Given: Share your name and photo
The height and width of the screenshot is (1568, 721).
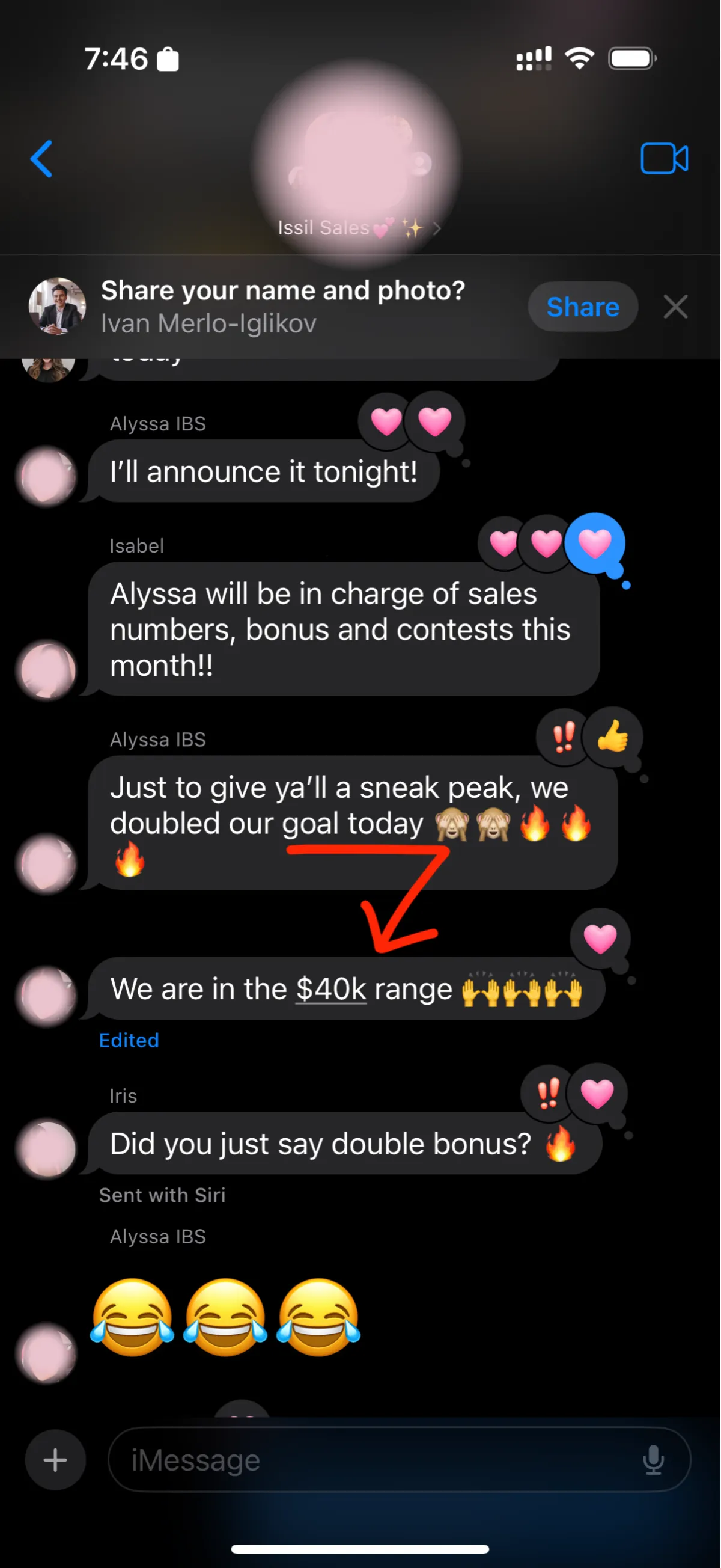Looking at the screenshot, I should [582, 307].
